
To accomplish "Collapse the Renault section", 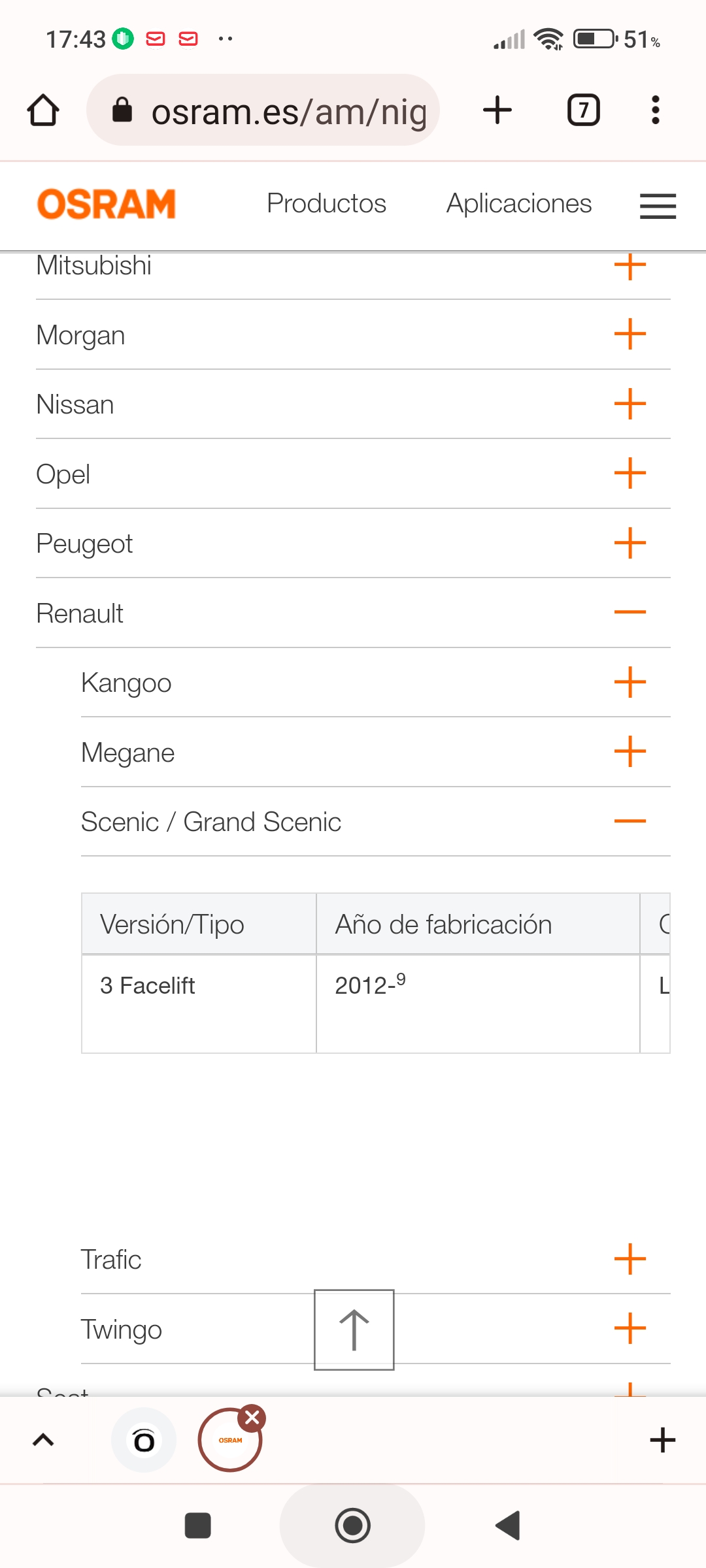I will tap(353, 613).
